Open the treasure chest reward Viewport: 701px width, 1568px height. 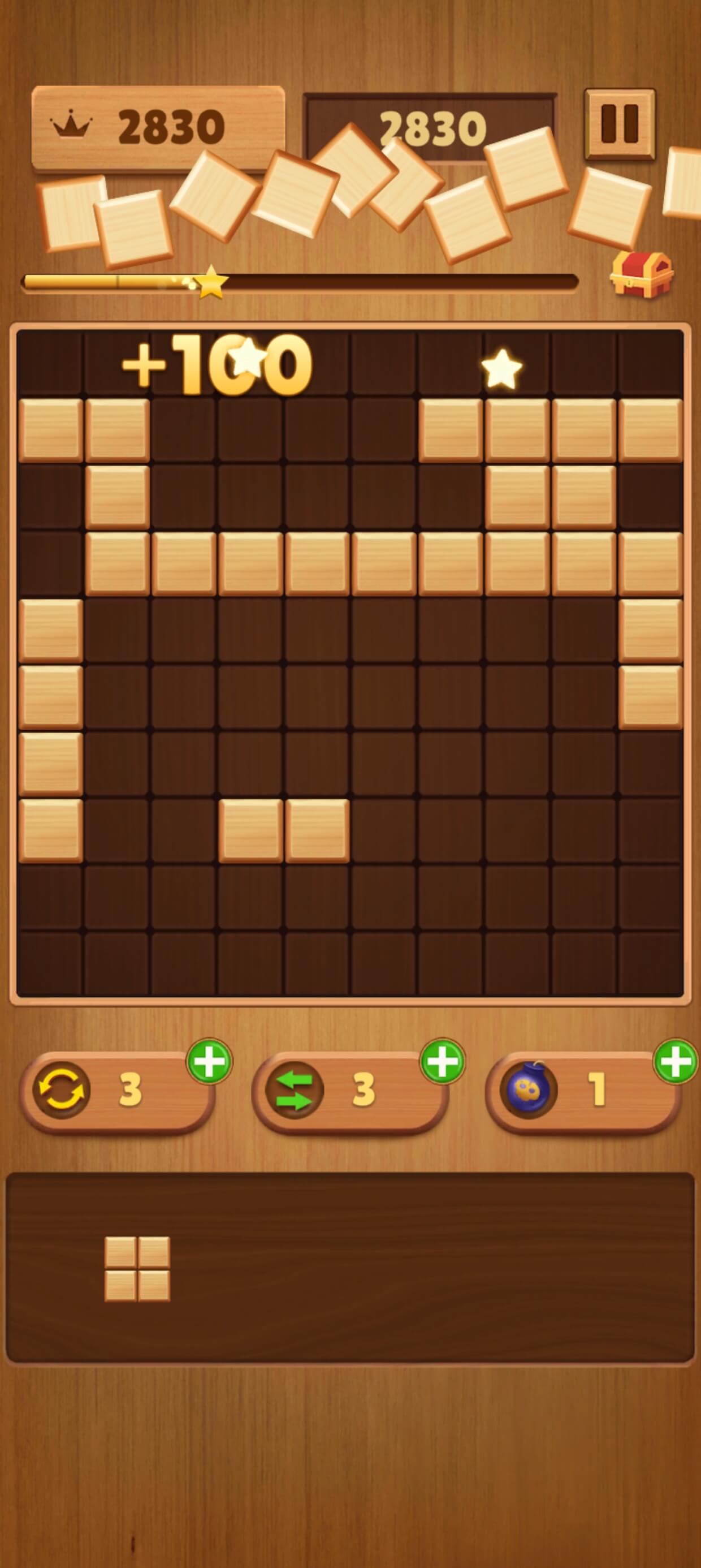coord(642,274)
